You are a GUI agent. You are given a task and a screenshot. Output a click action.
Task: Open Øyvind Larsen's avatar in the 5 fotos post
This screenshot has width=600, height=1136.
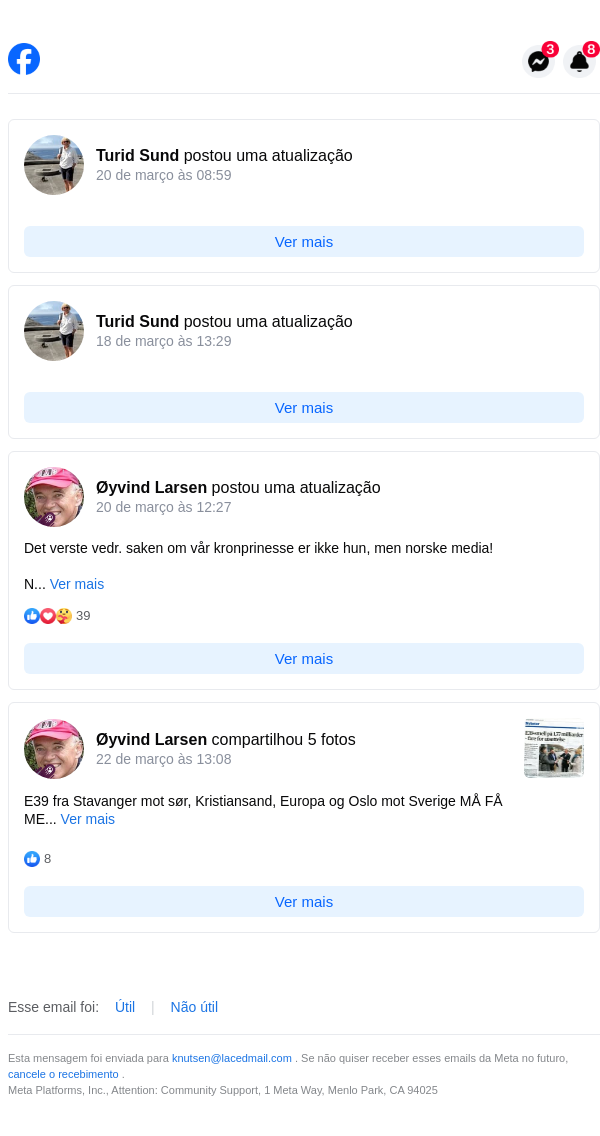click(54, 749)
